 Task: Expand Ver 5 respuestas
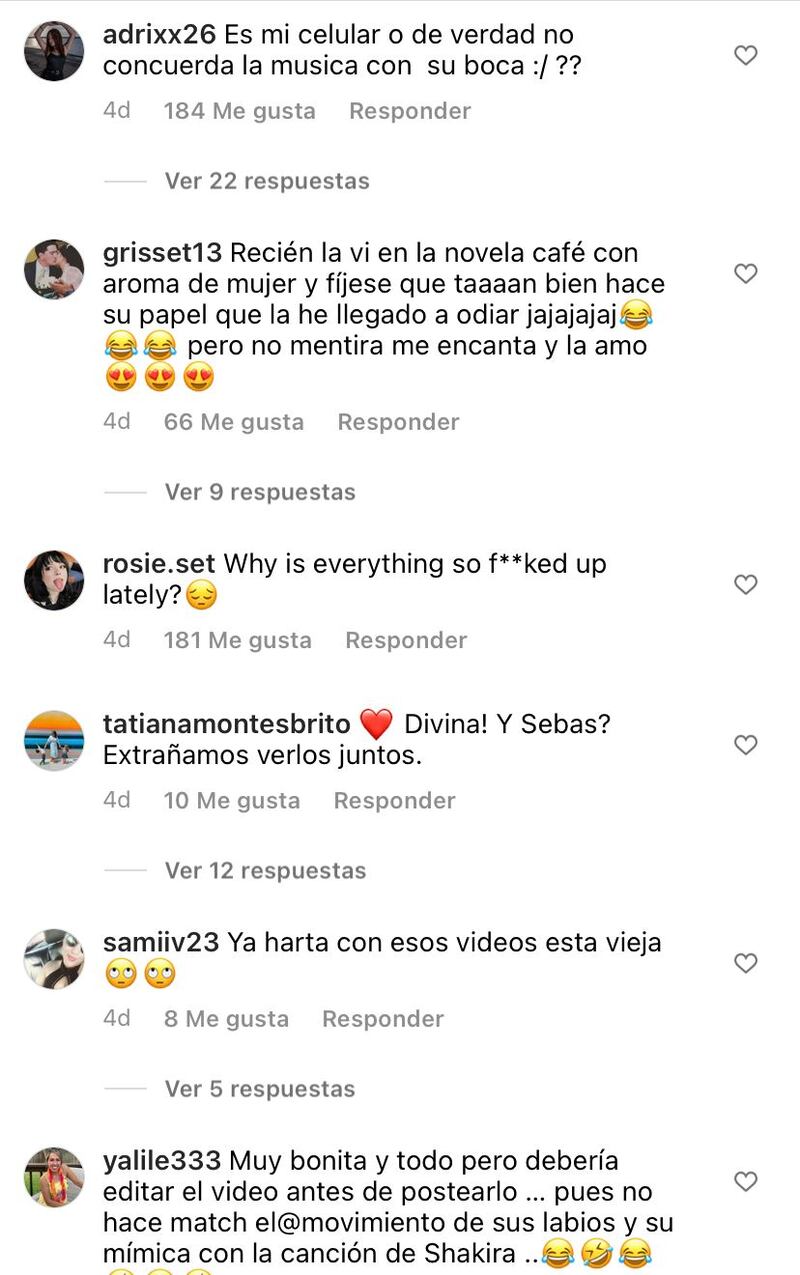[259, 1089]
